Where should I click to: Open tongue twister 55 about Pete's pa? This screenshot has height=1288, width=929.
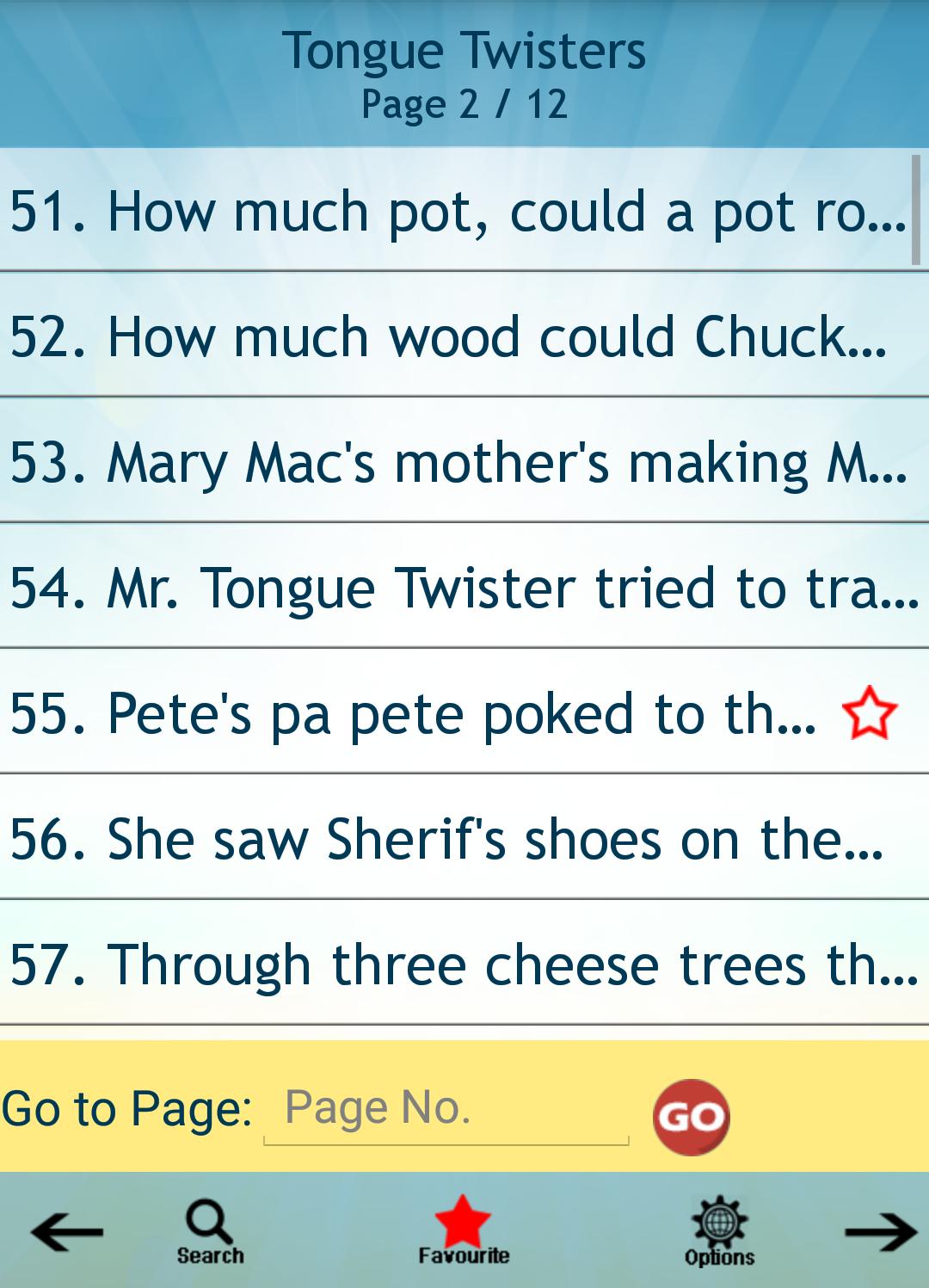coord(413,713)
